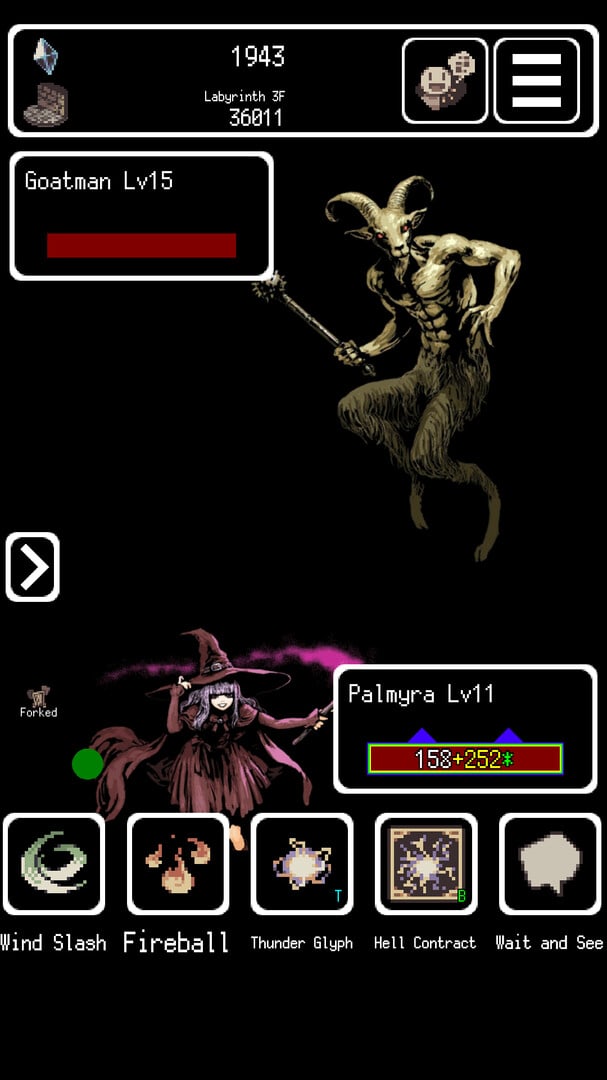
Task: Choose Wait and See action
Action: (x=549, y=864)
